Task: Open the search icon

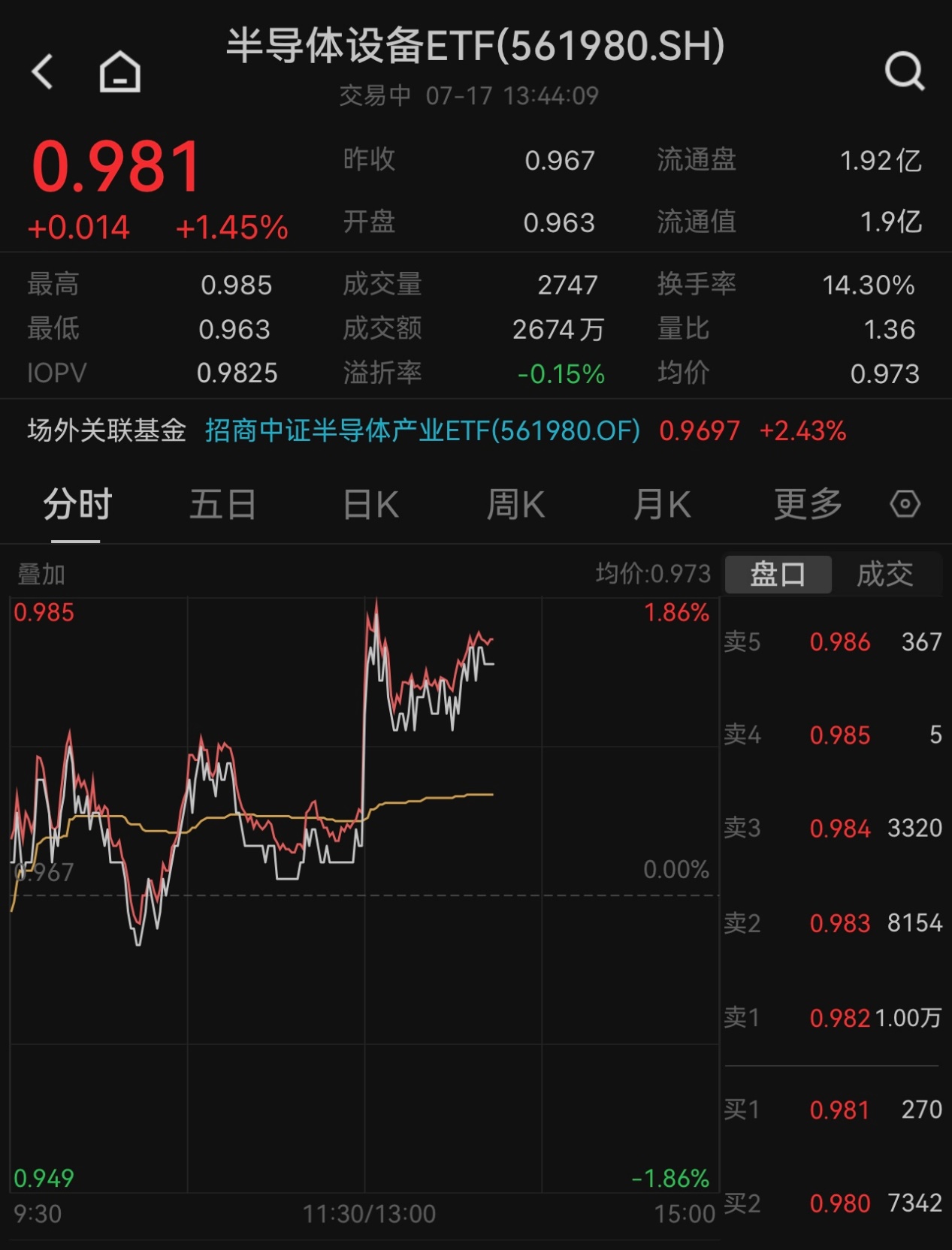Action: pos(905,71)
